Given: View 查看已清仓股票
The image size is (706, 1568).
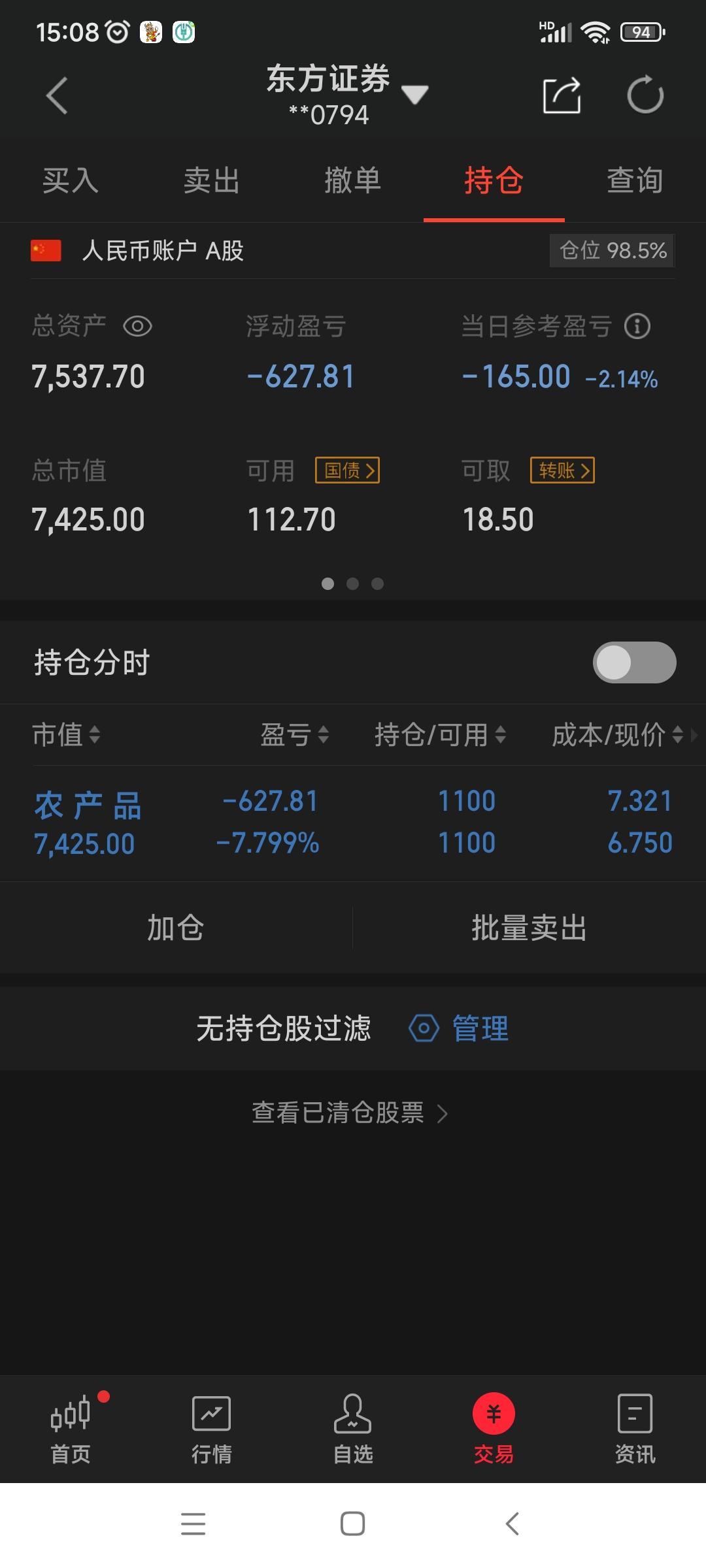Looking at the screenshot, I should [350, 1113].
